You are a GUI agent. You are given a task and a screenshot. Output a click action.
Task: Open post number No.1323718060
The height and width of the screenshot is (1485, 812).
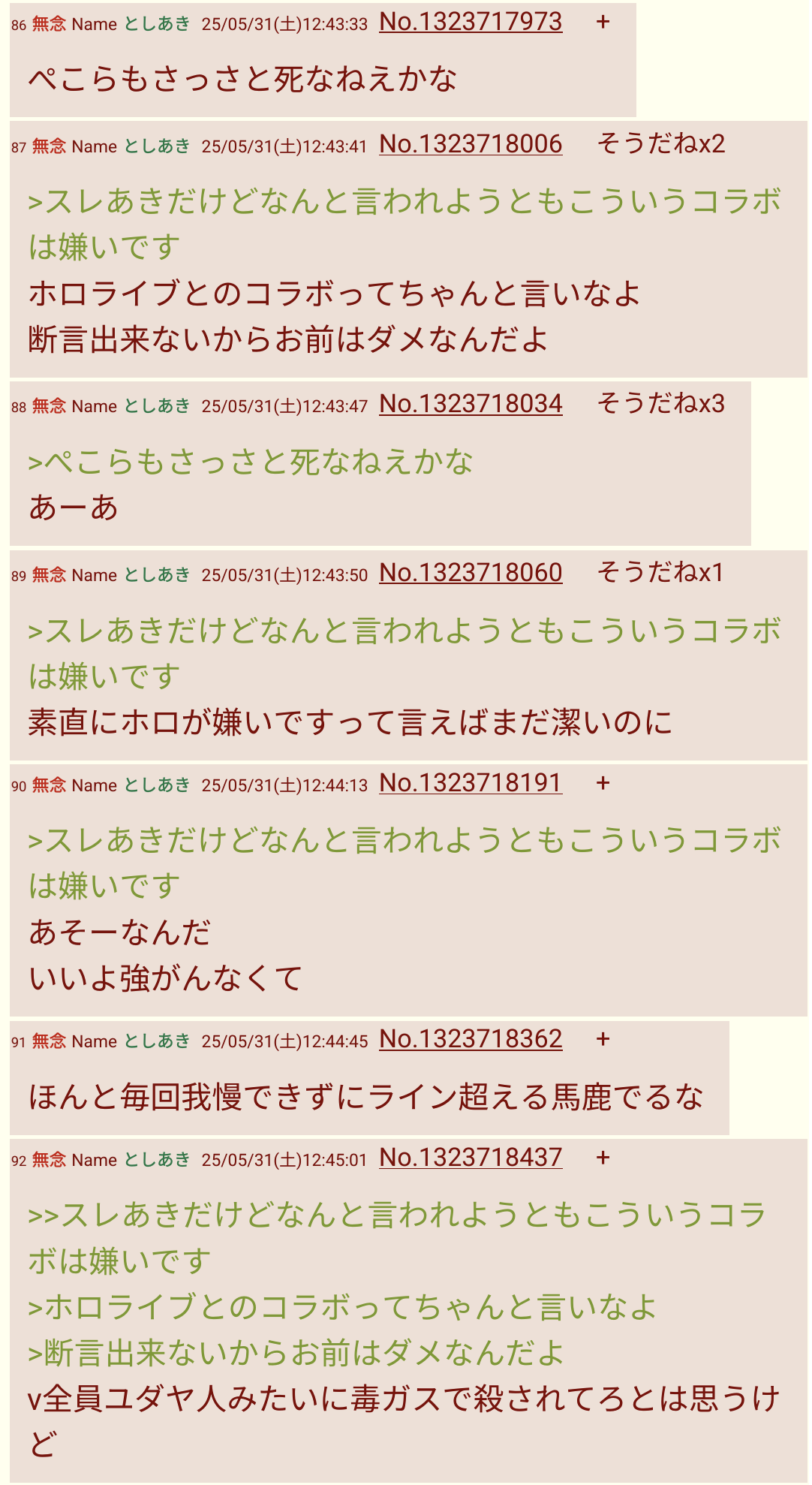[471, 573]
